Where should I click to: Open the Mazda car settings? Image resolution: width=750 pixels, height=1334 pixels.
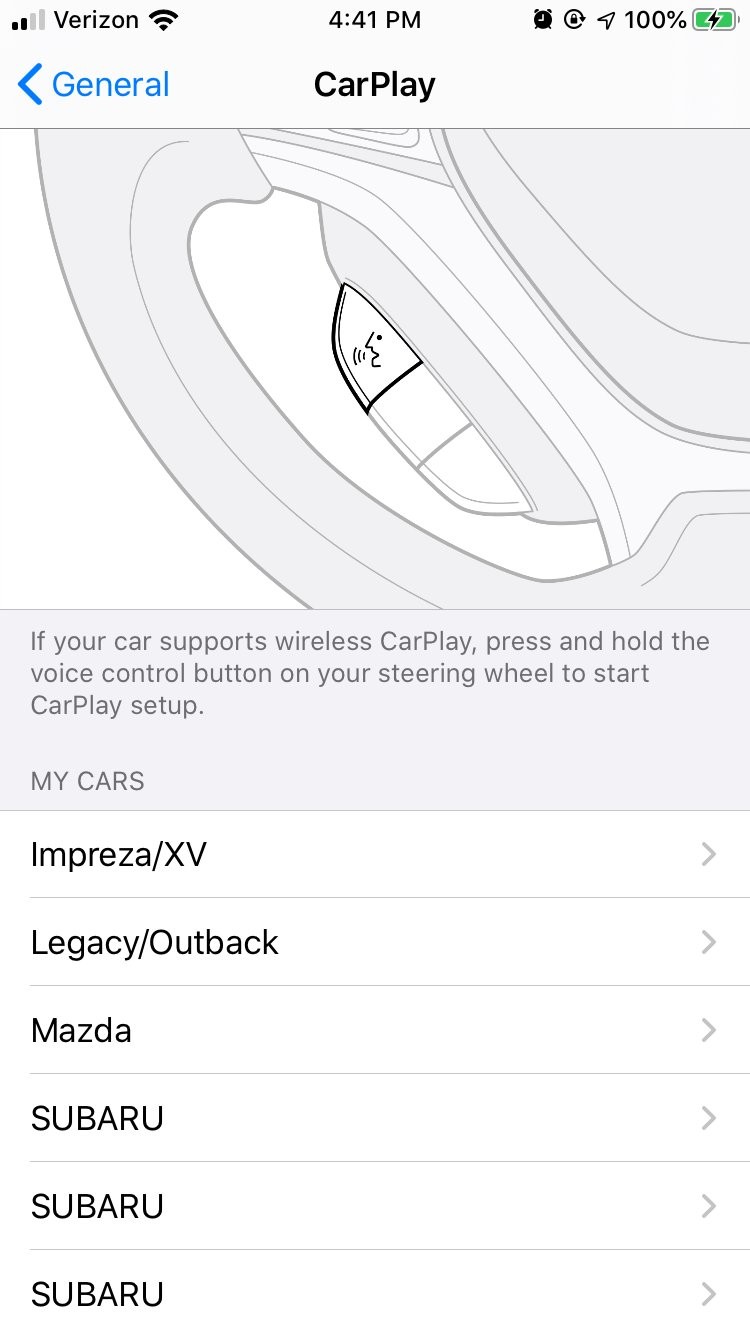pyautogui.click(x=374, y=1030)
